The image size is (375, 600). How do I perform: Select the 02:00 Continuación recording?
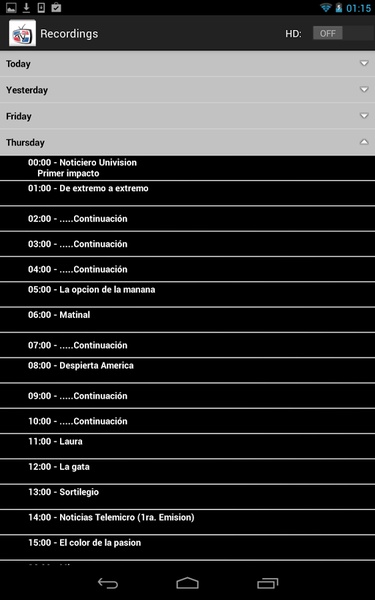coord(188,218)
